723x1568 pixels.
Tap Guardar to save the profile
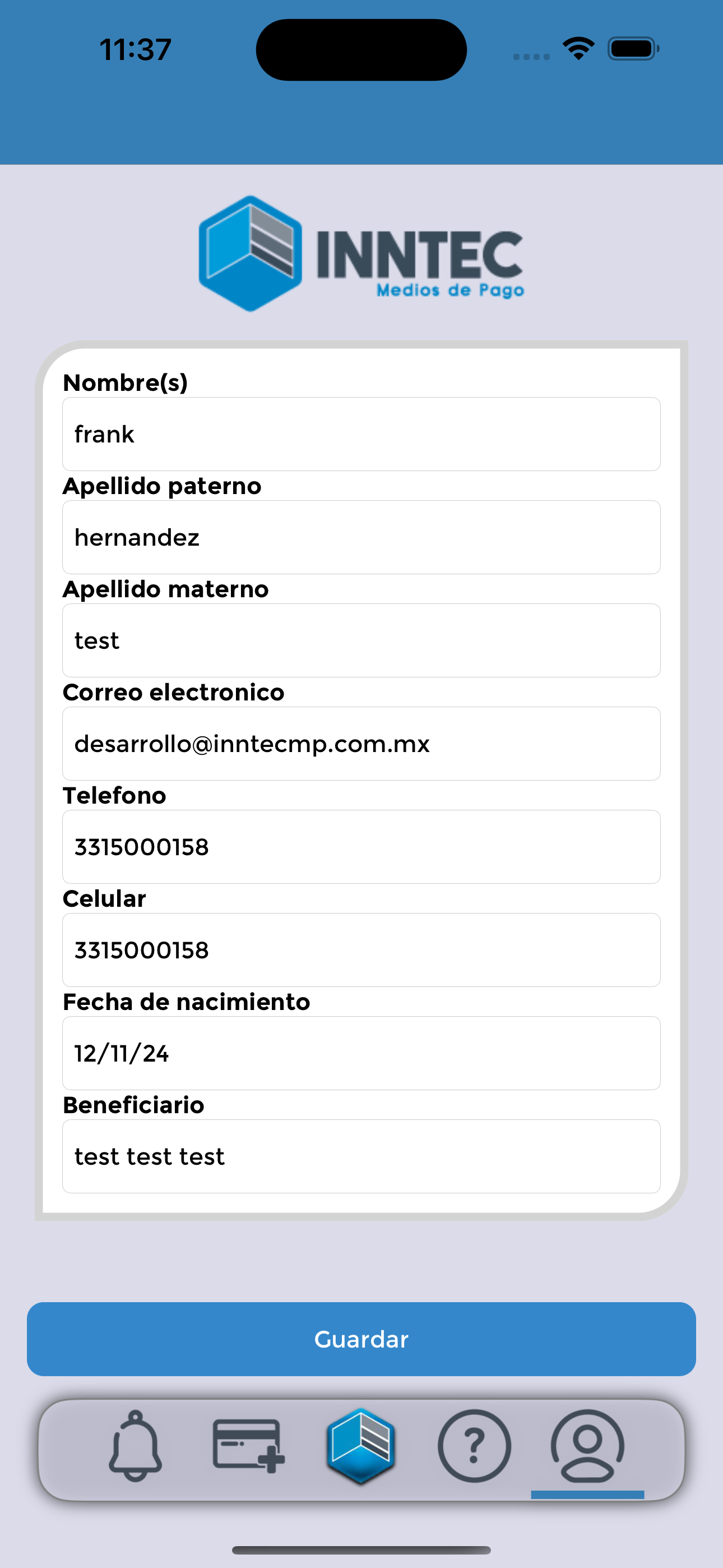coord(361,1339)
